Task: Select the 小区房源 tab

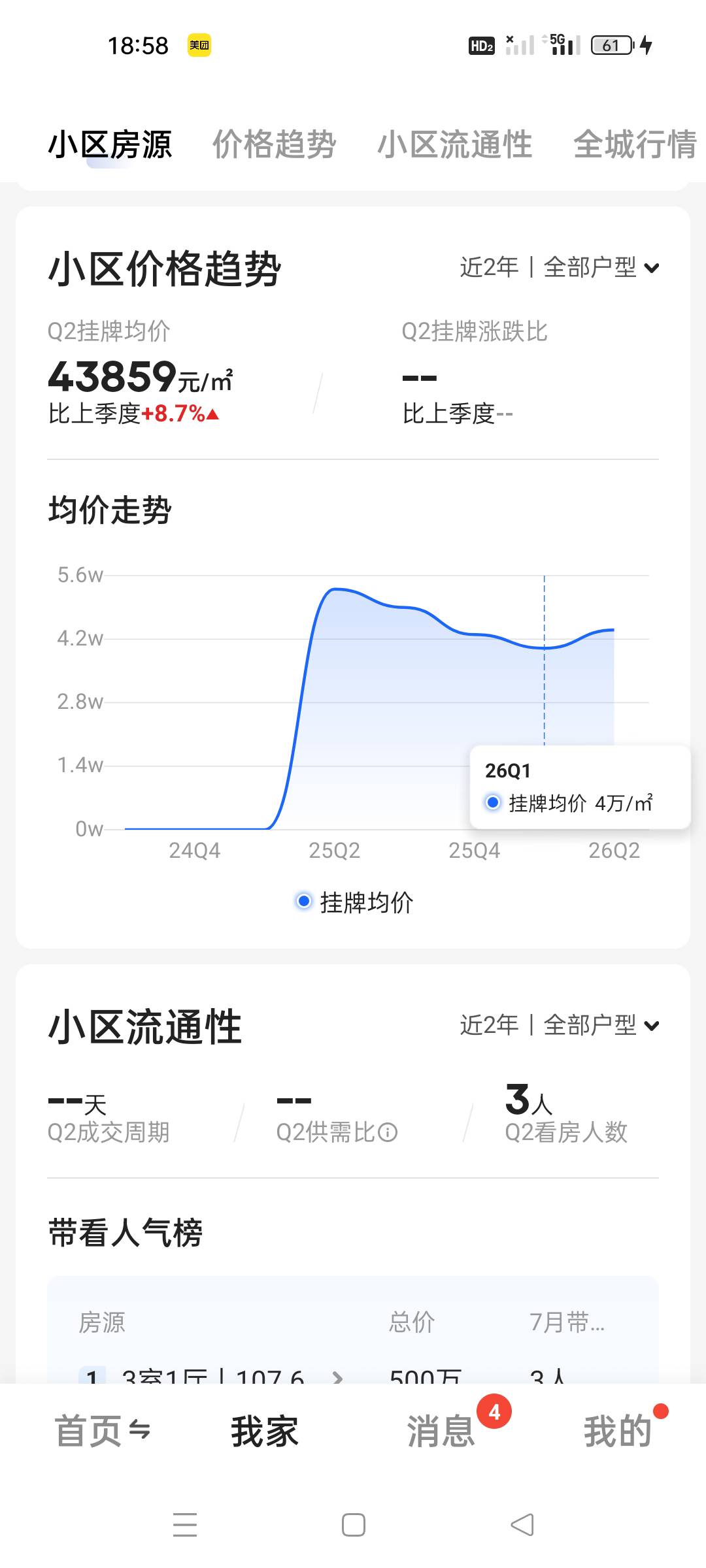Action: (110, 144)
